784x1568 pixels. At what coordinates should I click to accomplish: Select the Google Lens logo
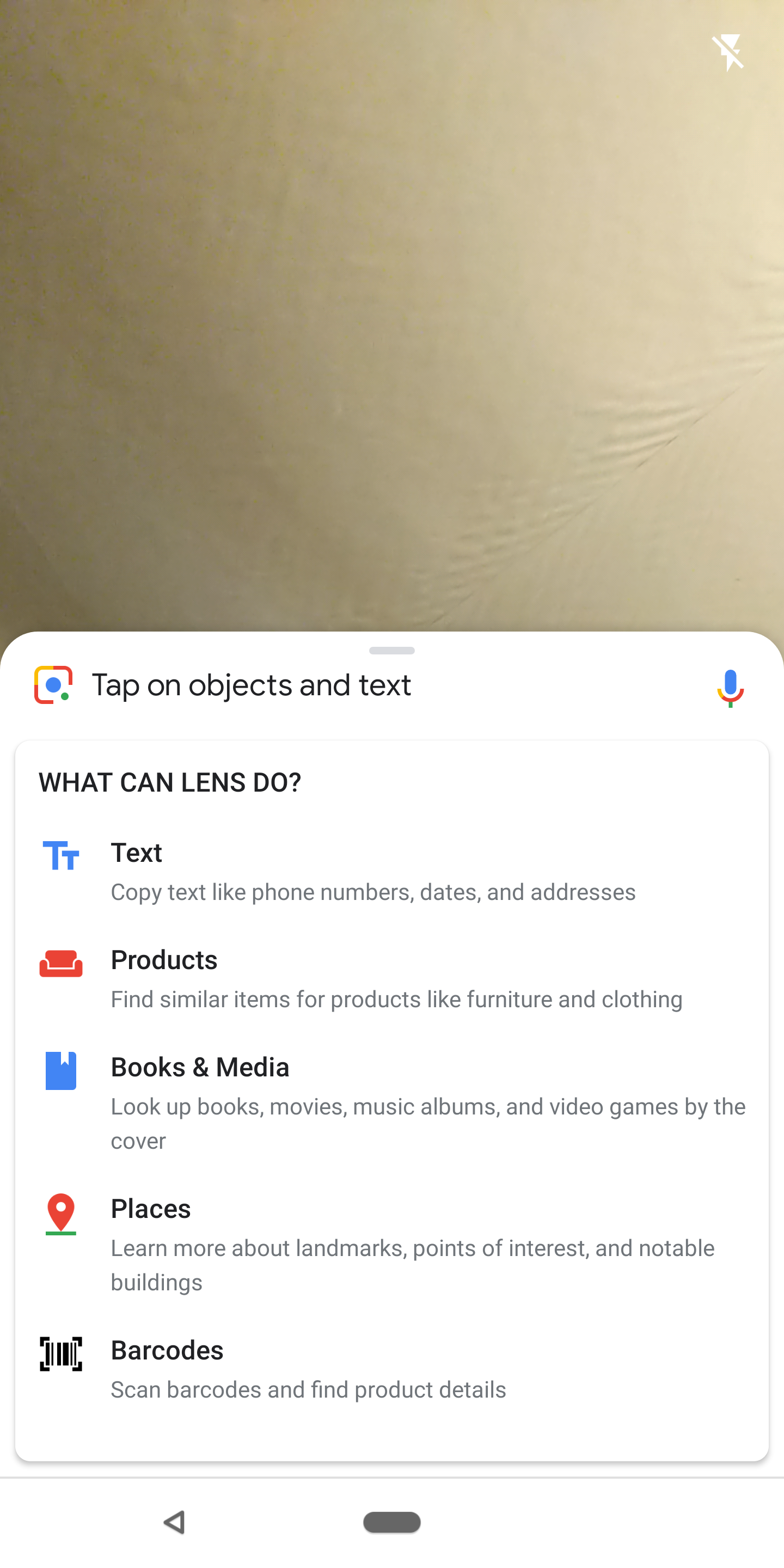pos(53,685)
